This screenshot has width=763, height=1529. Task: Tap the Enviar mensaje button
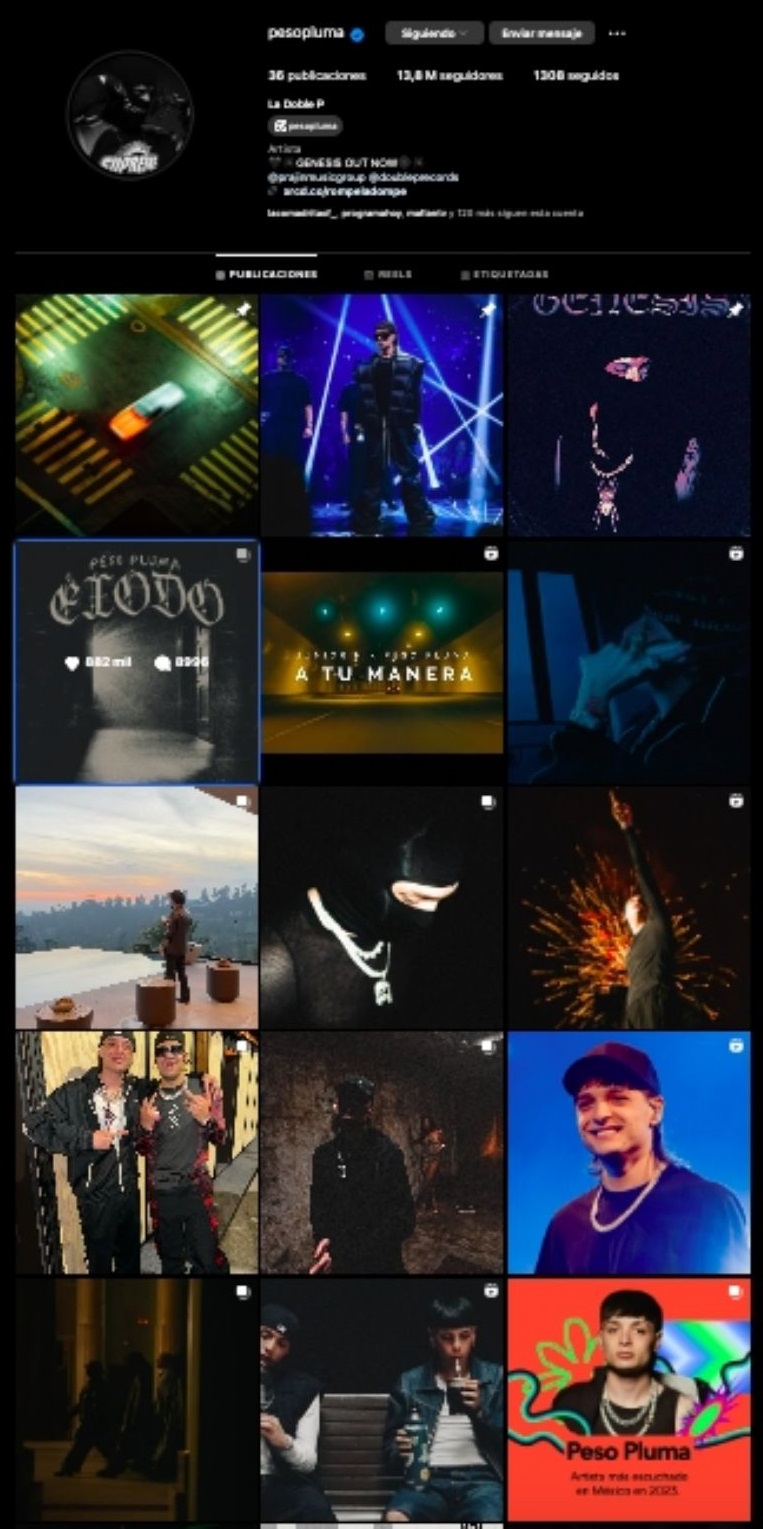[542, 33]
